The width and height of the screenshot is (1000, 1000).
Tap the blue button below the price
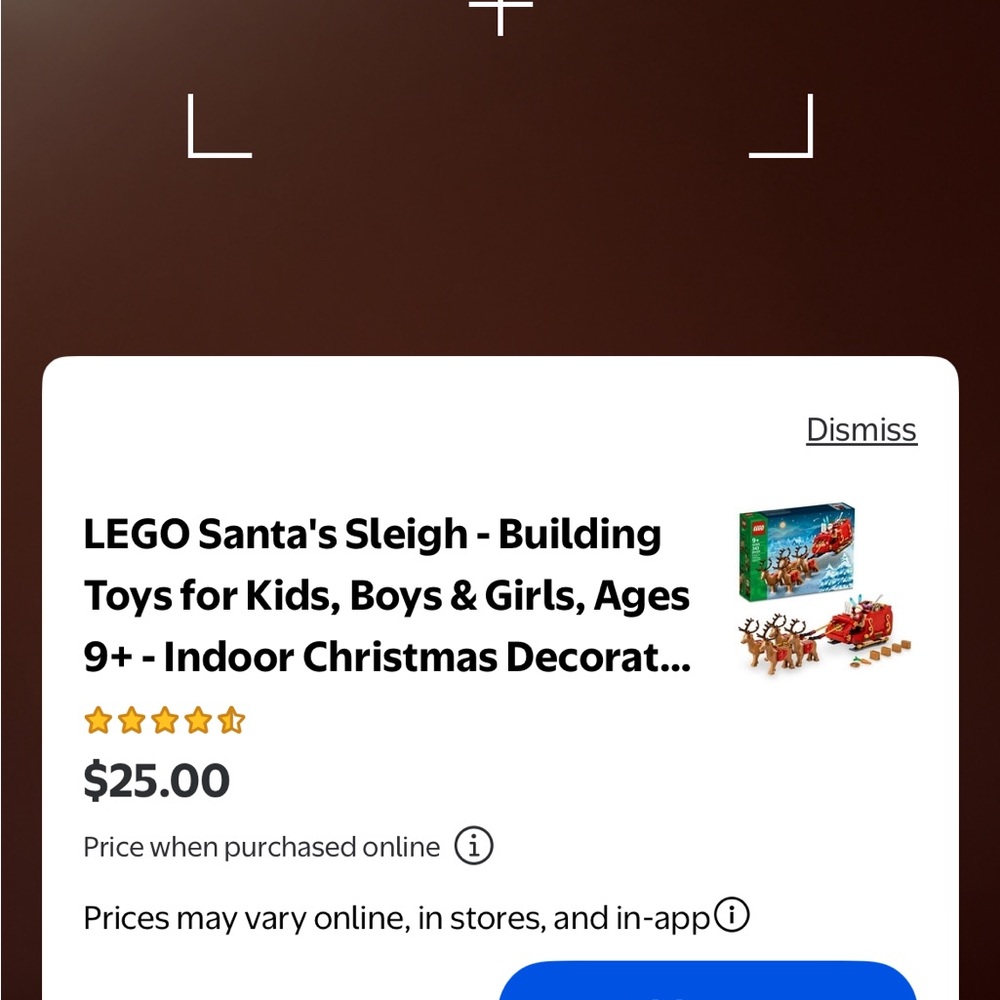click(707, 980)
